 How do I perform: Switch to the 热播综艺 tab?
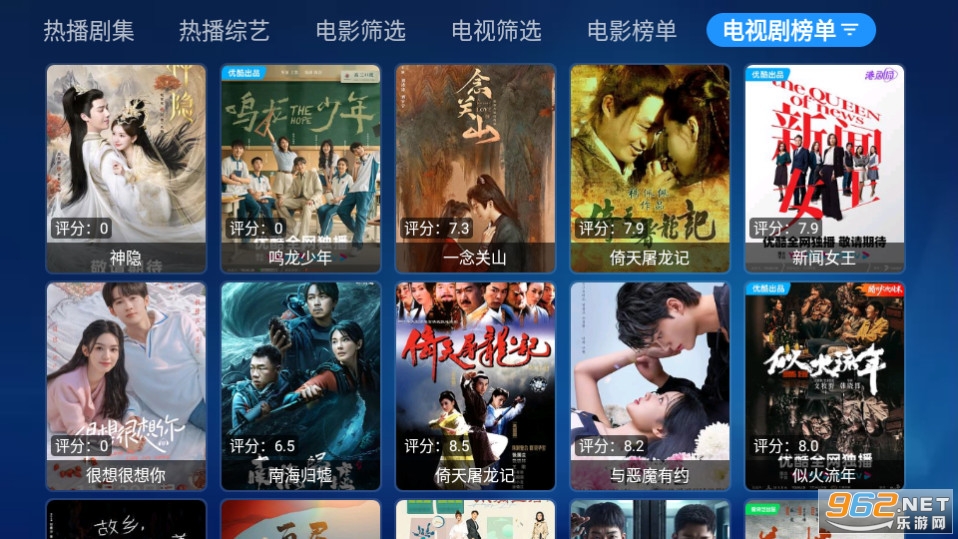pos(224,30)
